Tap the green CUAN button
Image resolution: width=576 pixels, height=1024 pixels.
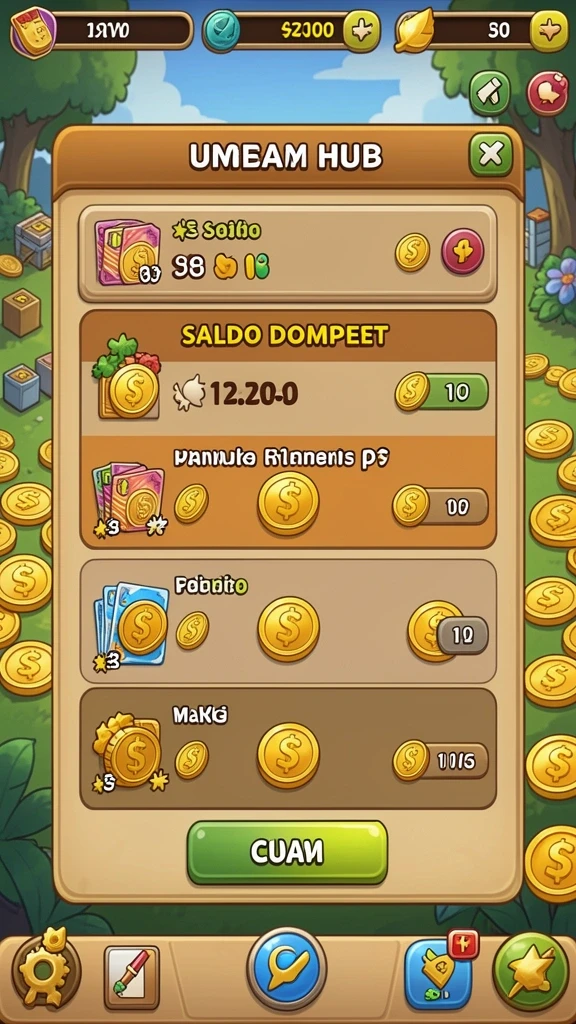pos(287,852)
